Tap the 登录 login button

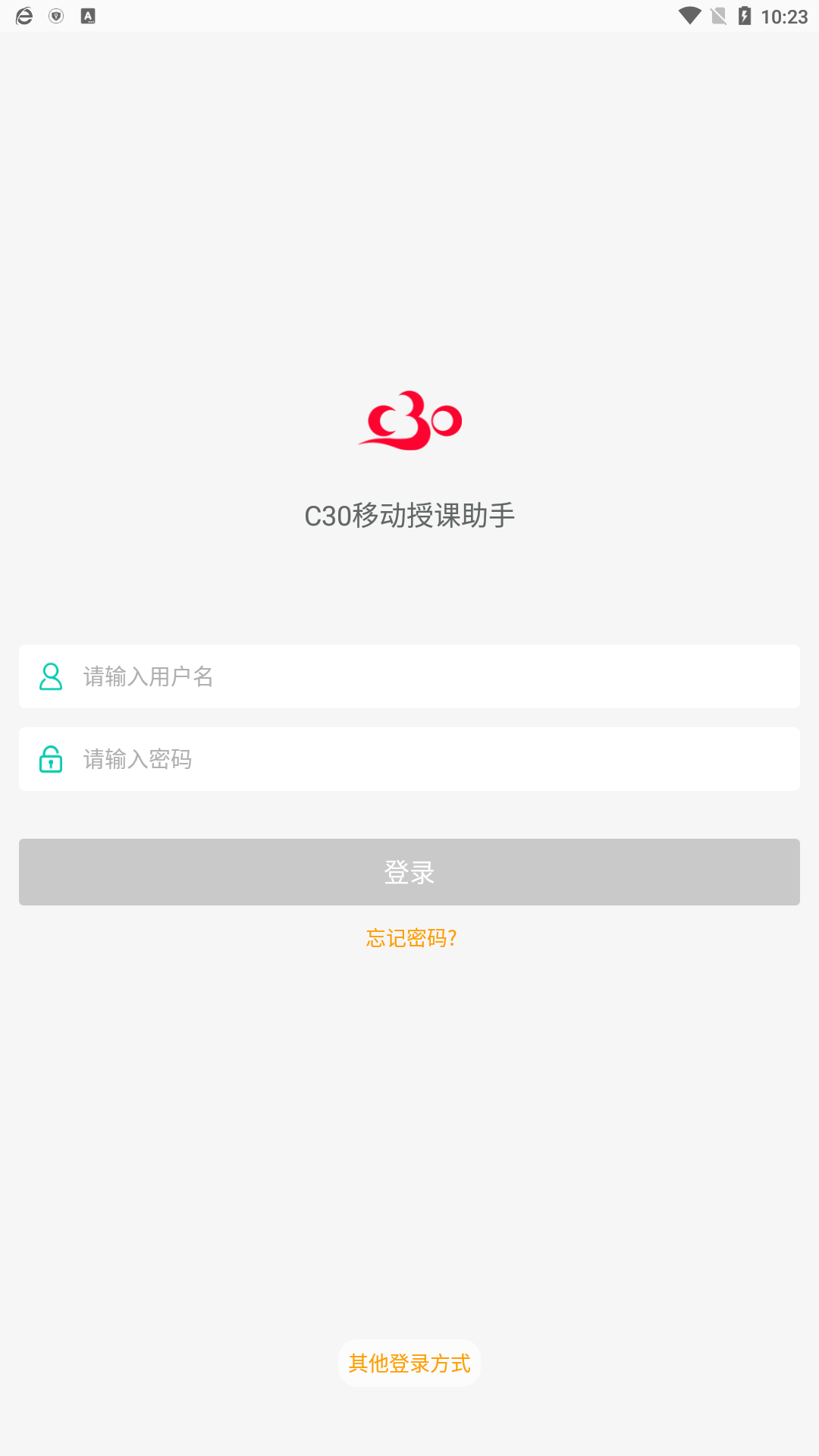click(x=409, y=872)
